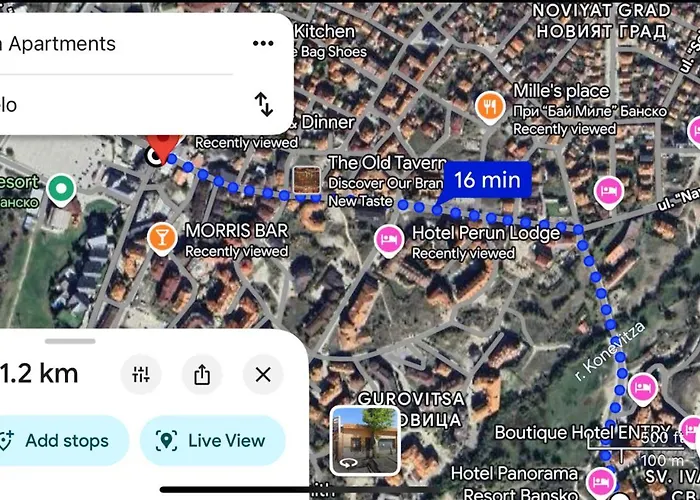Swap start and destination locations

263,104
